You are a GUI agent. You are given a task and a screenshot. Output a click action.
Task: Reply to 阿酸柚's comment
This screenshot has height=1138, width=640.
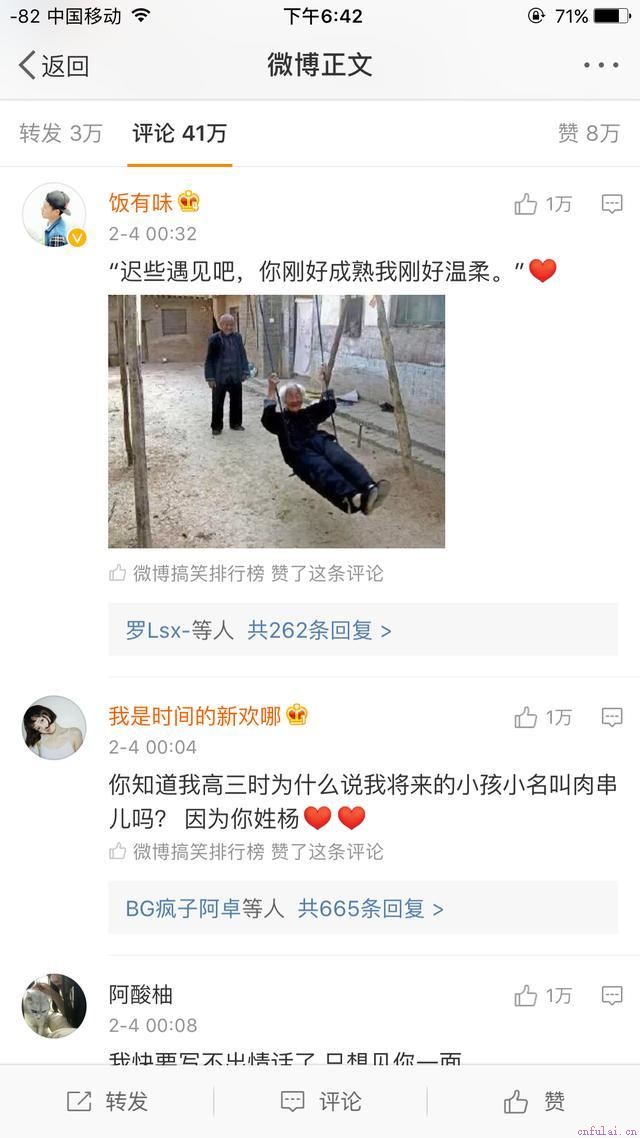612,995
